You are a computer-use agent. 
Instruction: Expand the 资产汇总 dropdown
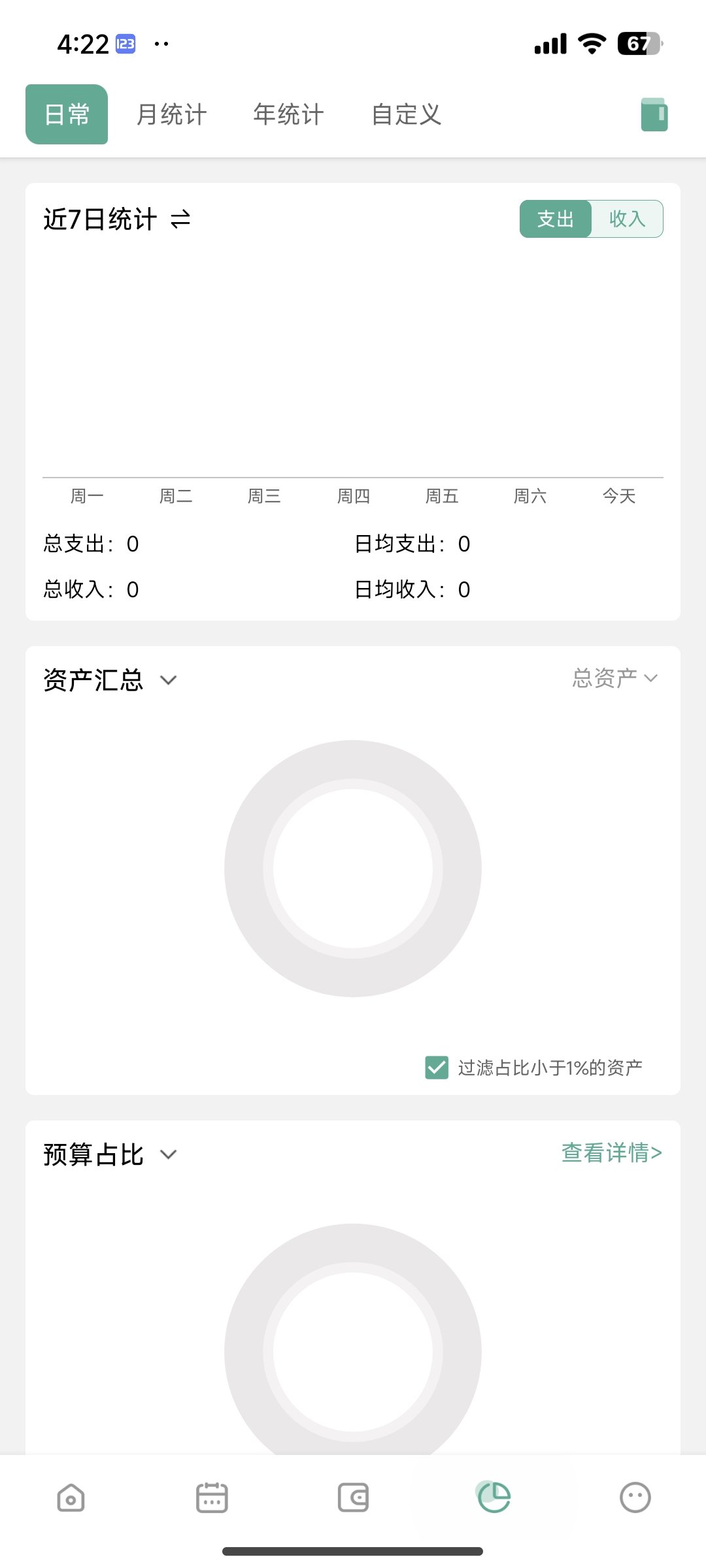pyautogui.click(x=168, y=680)
